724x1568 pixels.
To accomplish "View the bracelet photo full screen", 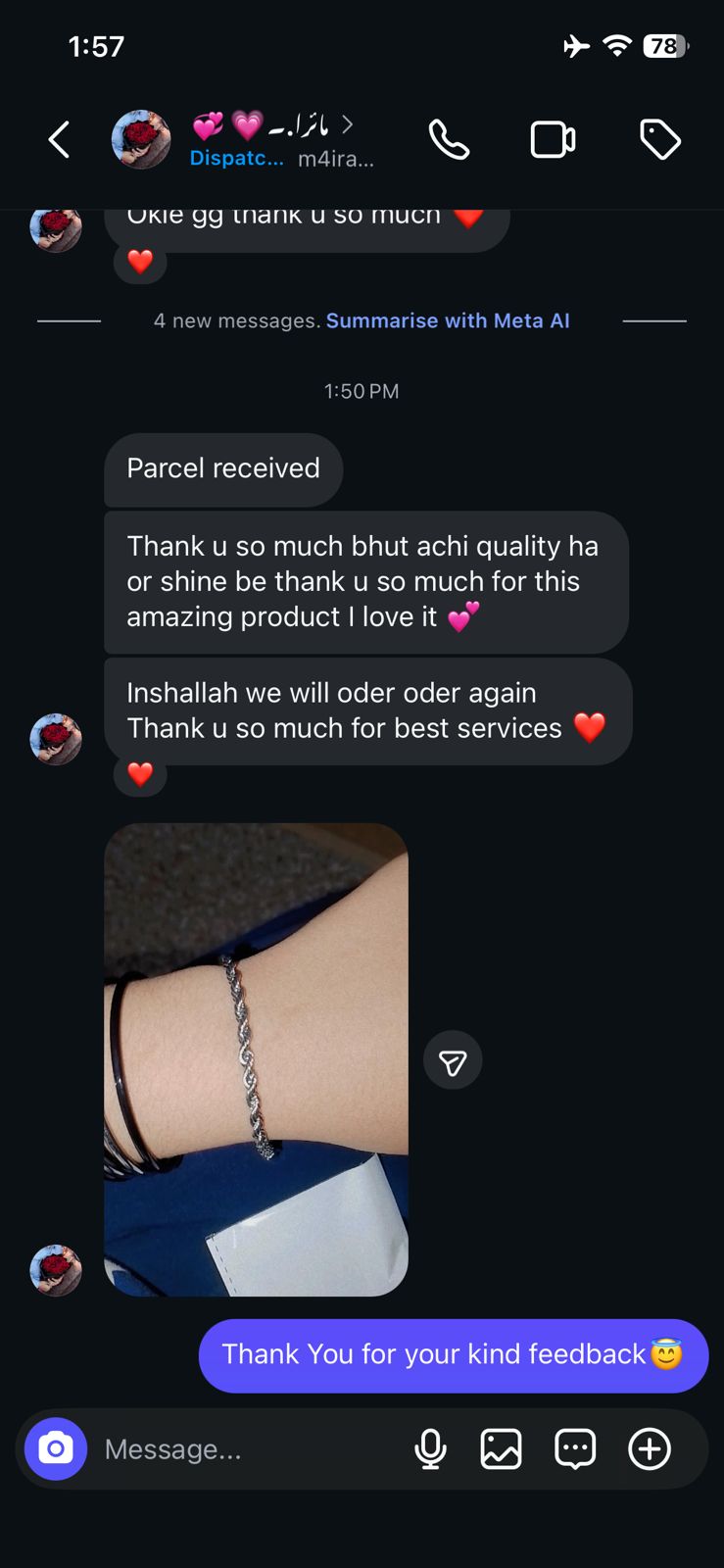I will 256,1058.
